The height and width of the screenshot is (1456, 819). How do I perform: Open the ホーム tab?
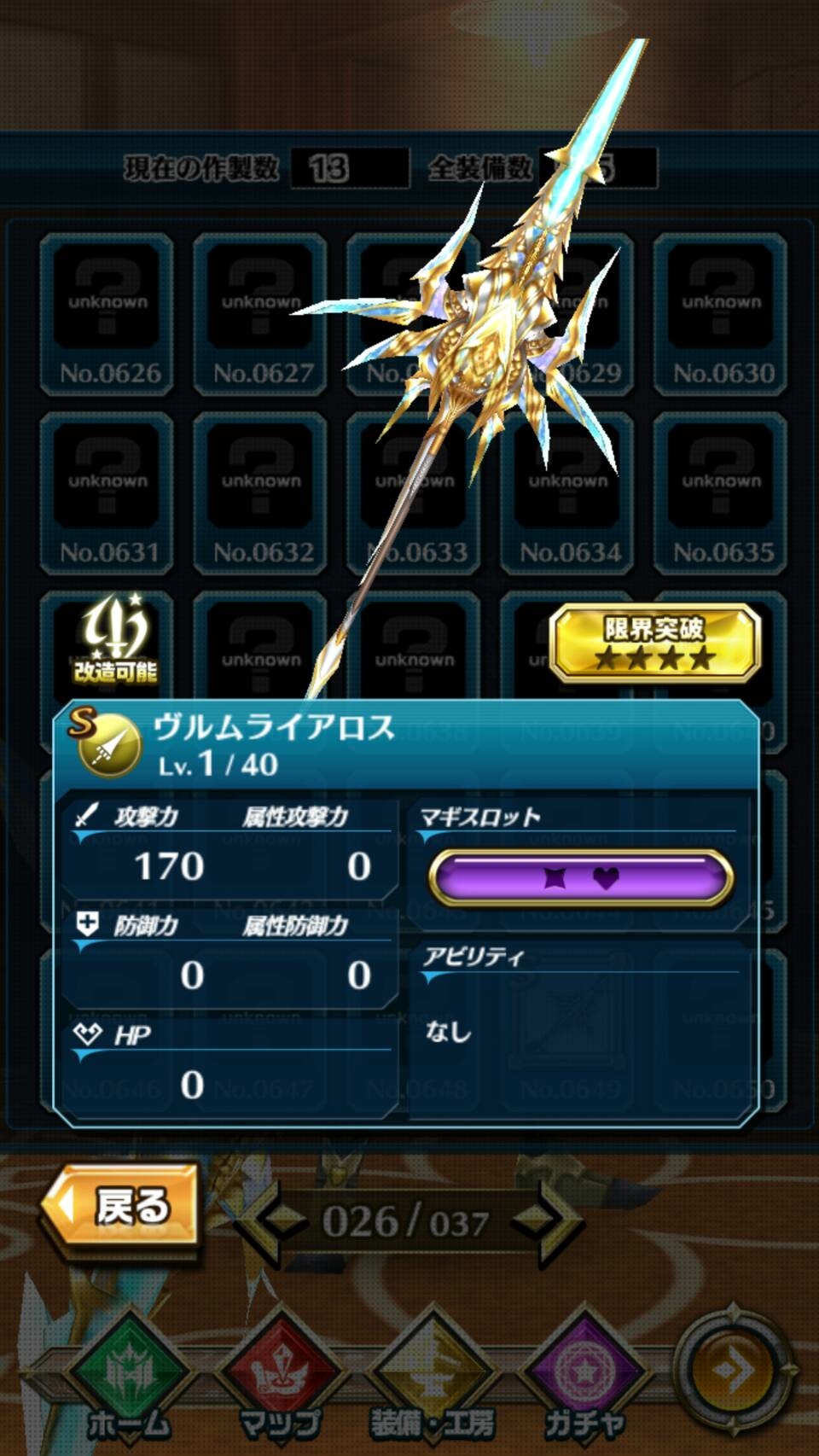[x=130, y=1376]
